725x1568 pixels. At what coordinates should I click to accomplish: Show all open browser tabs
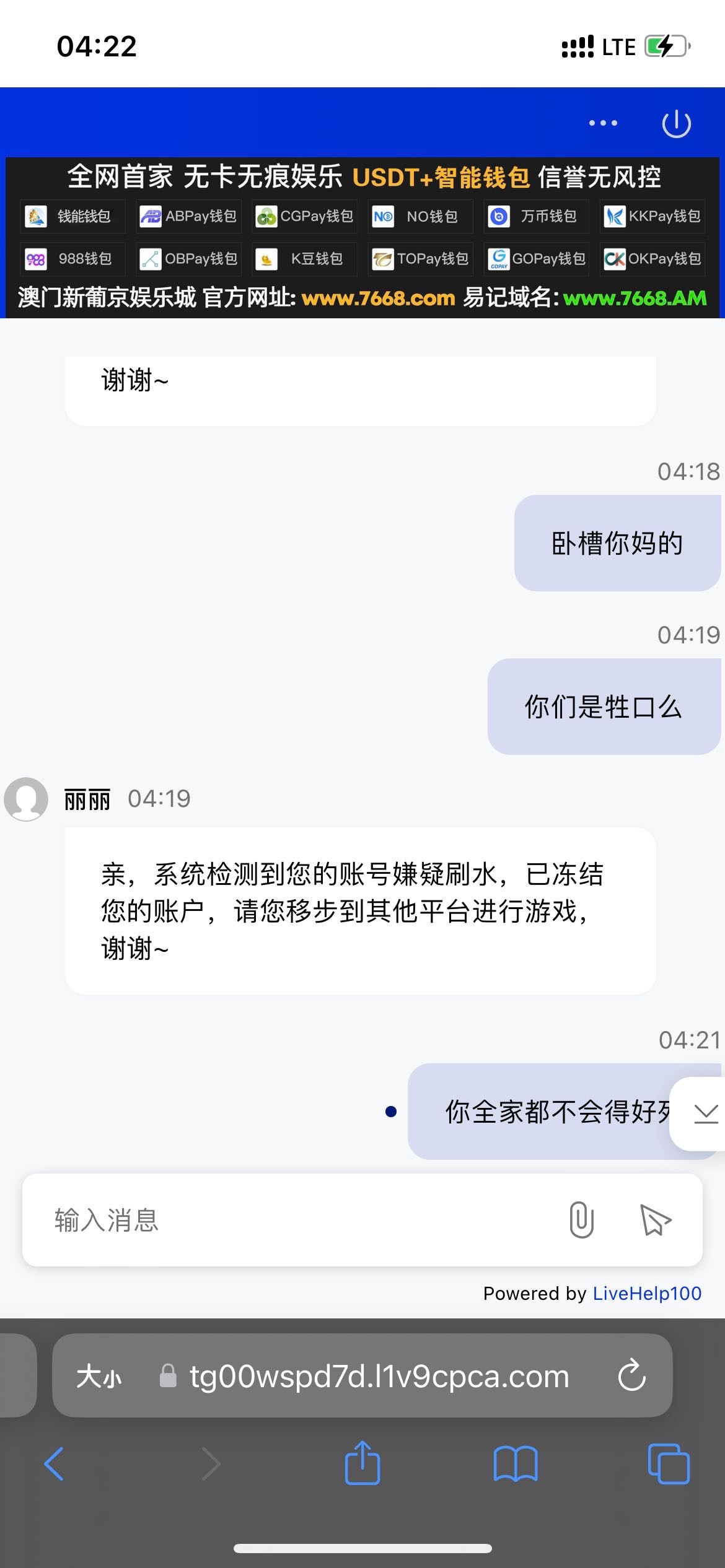click(x=669, y=1463)
